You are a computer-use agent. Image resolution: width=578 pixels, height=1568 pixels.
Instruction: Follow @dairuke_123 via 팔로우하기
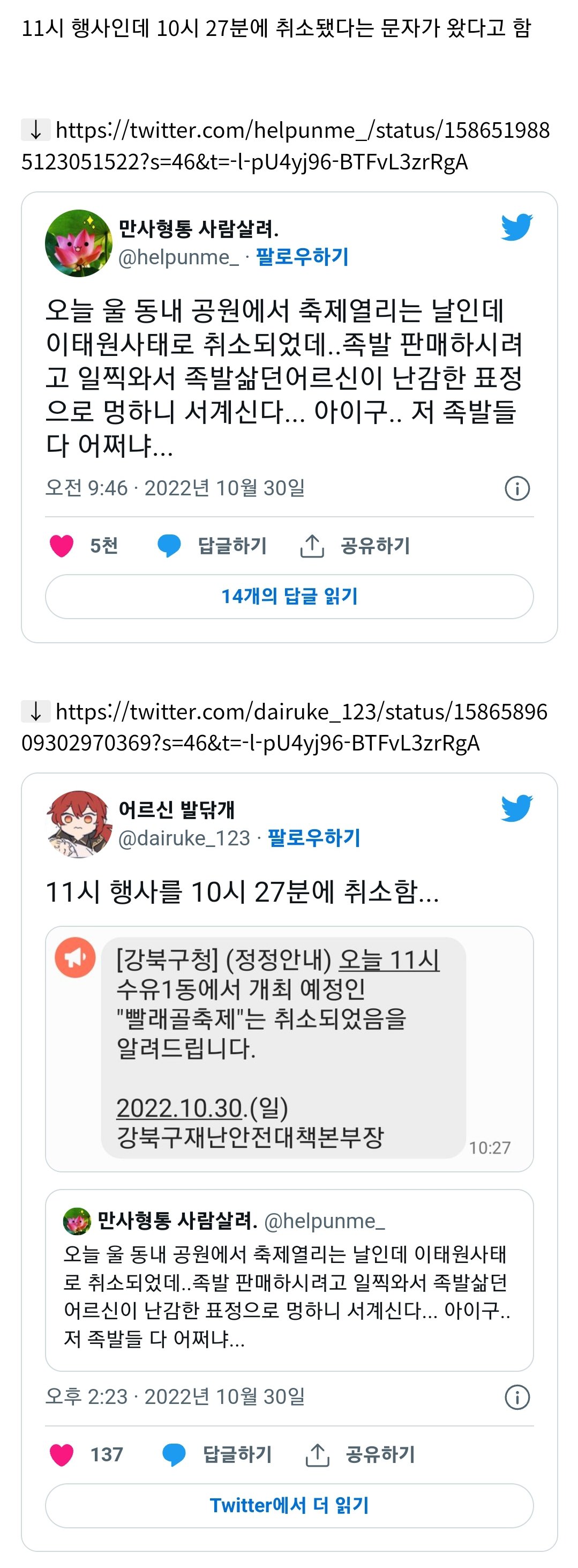(314, 838)
